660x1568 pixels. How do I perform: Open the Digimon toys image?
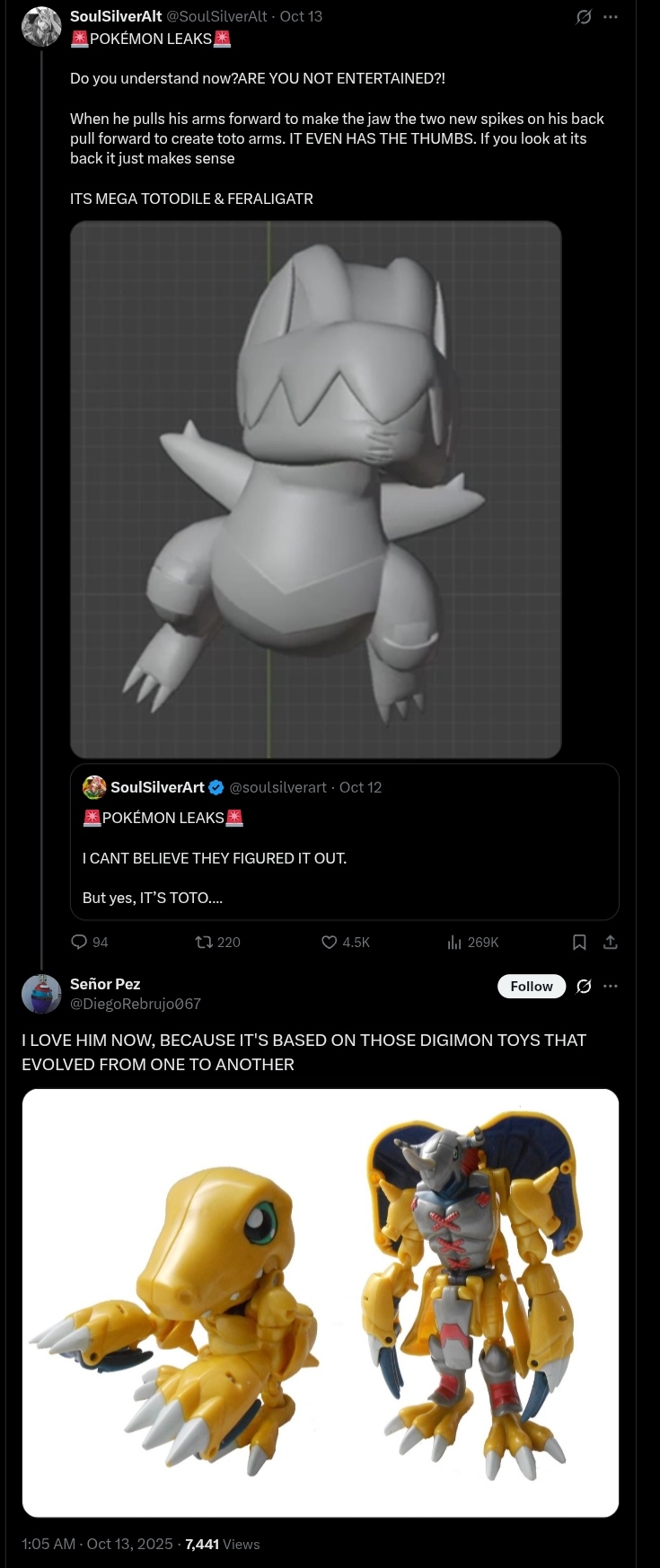tap(321, 1302)
